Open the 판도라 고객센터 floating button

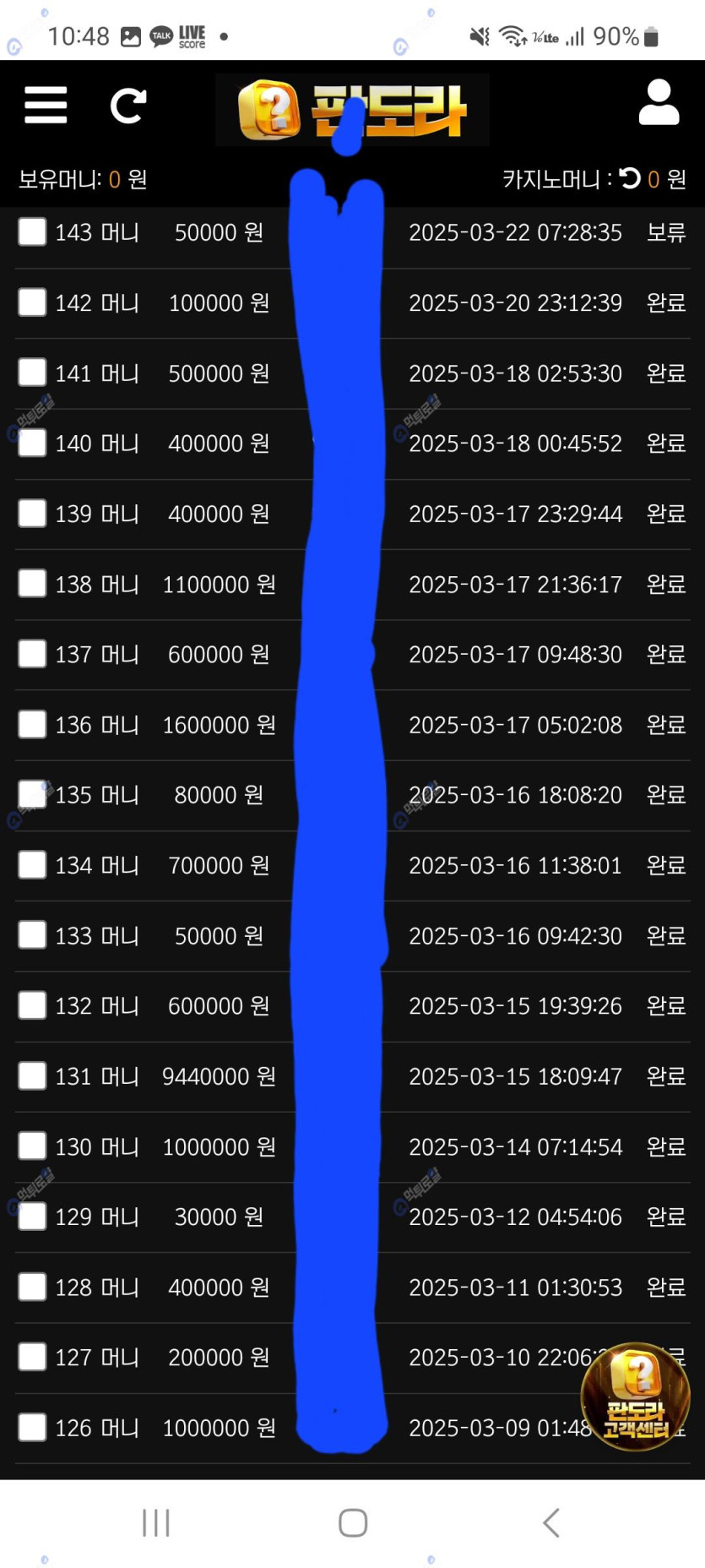click(636, 1396)
